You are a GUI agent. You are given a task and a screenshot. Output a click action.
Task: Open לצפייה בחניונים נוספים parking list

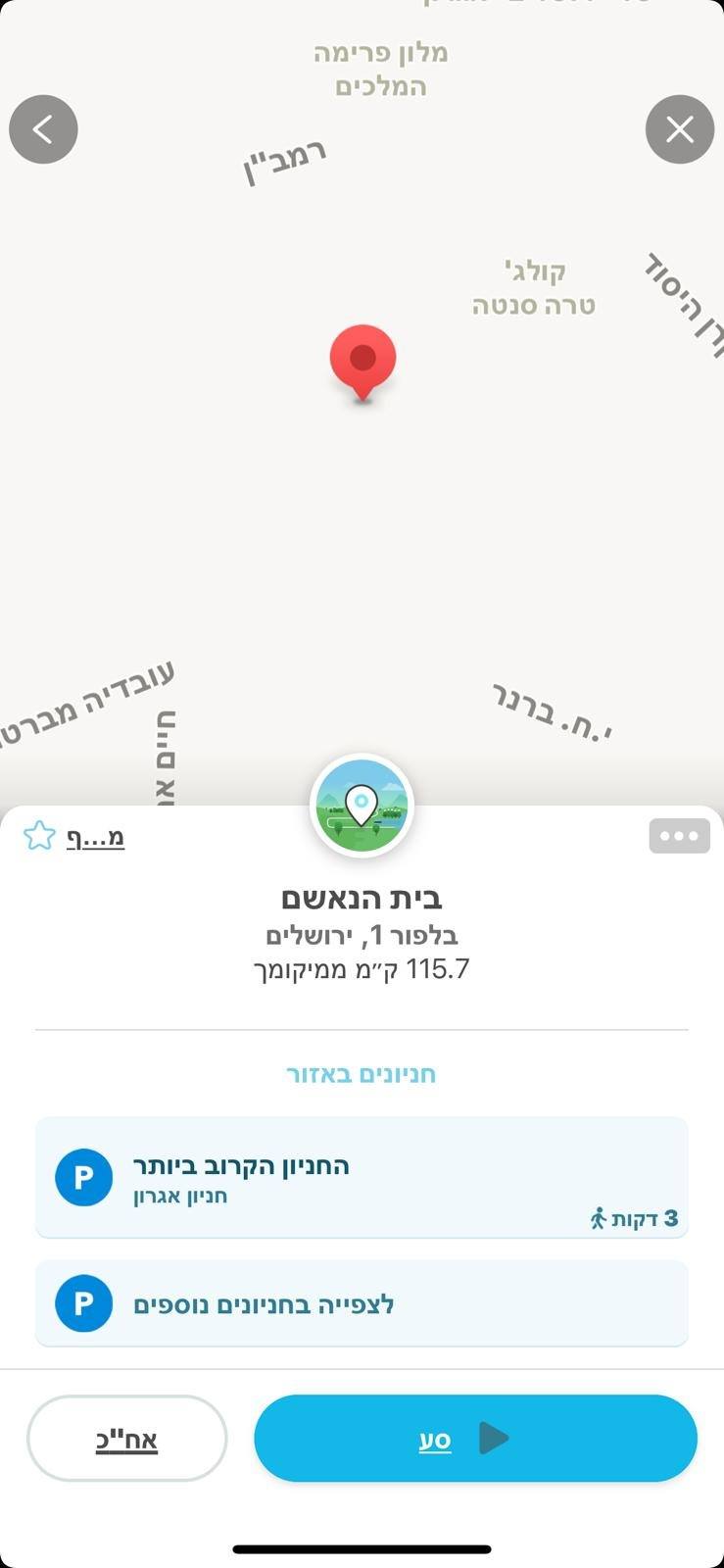tap(362, 1303)
